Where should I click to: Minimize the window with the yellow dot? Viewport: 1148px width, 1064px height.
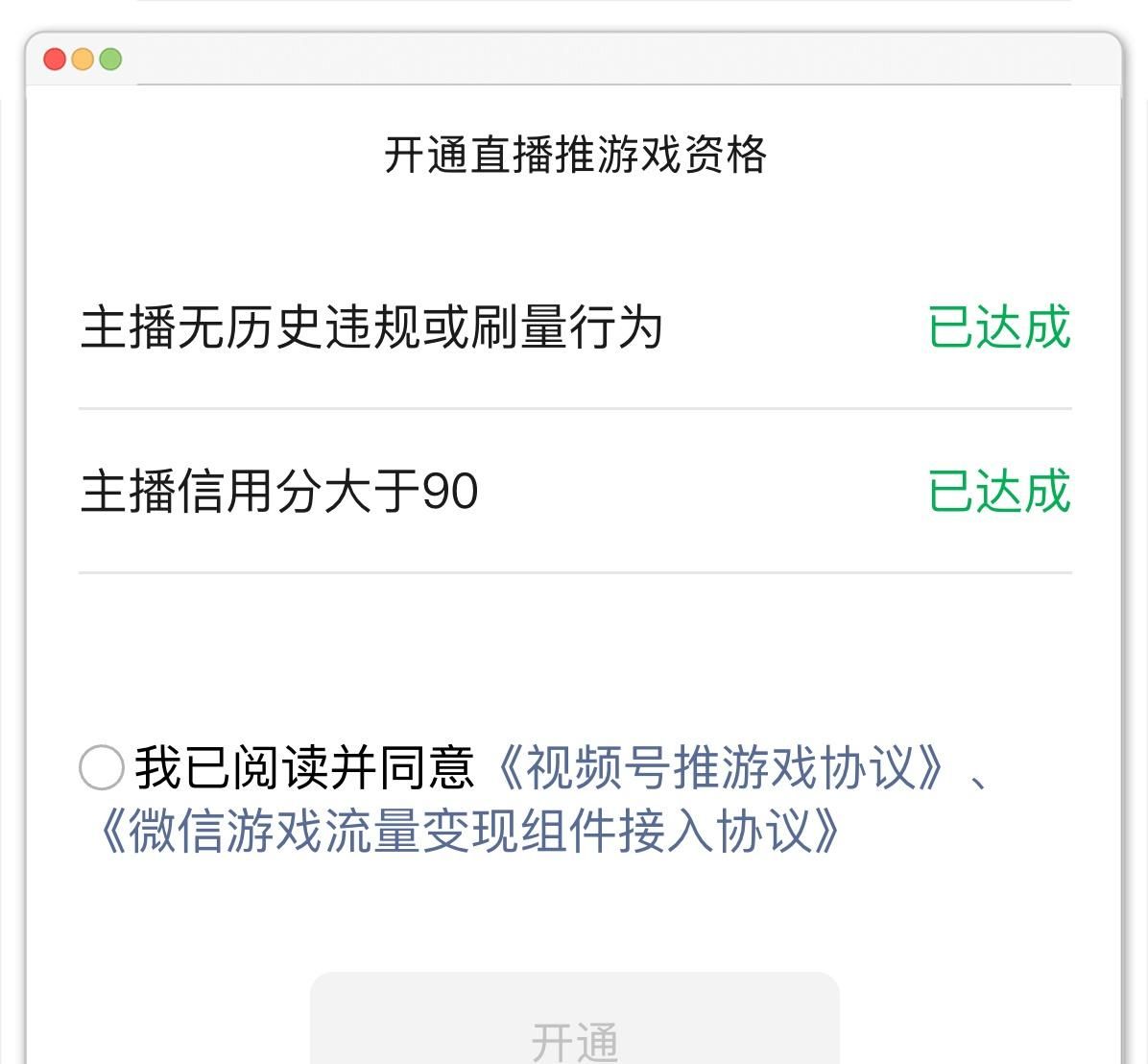[83, 60]
